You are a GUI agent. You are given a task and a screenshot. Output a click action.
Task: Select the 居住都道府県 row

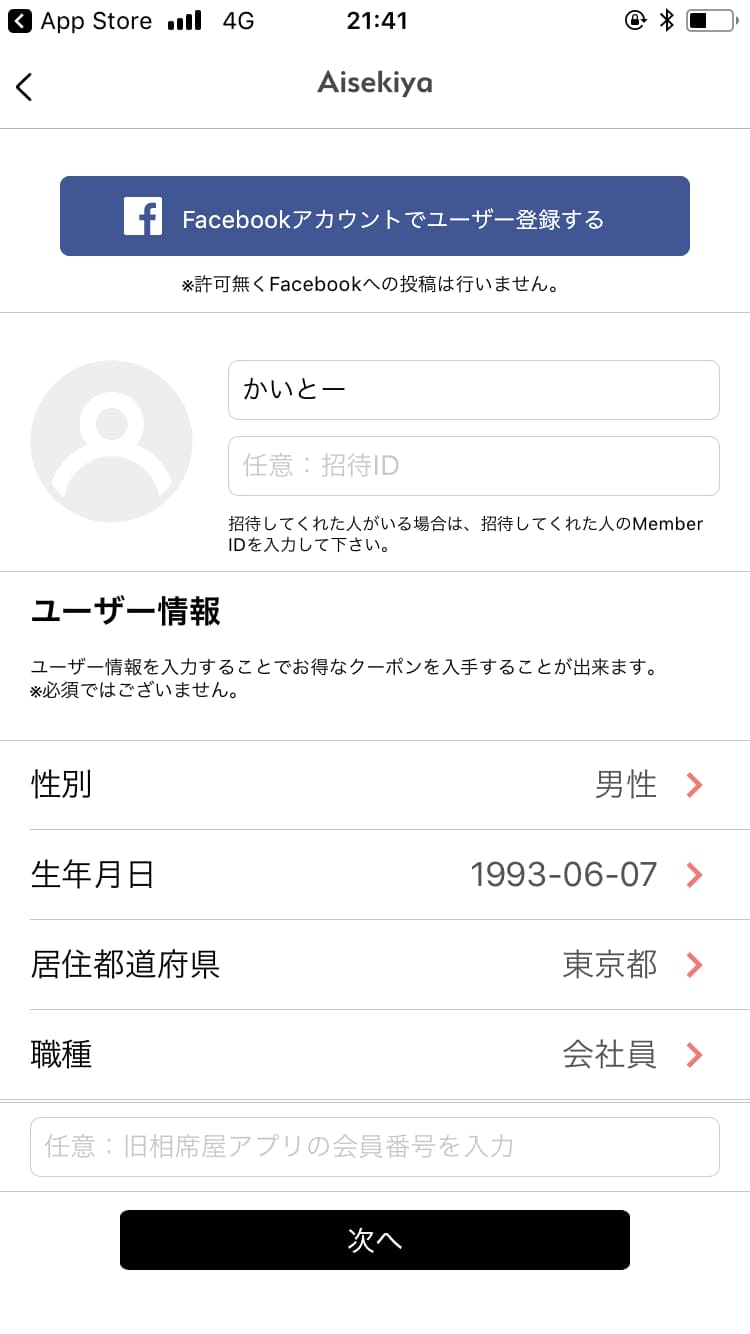pos(375,965)
